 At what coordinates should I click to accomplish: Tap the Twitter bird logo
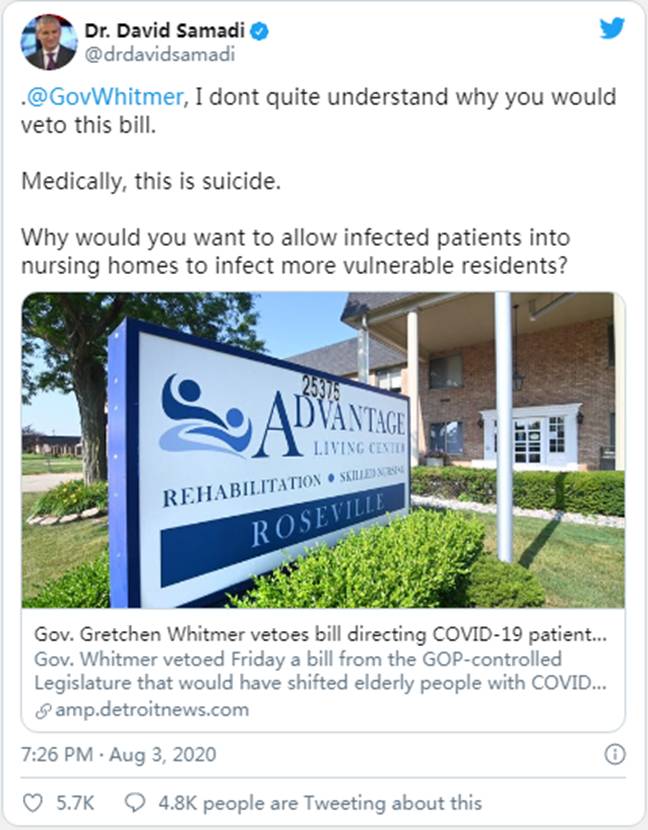pos(611,29)
